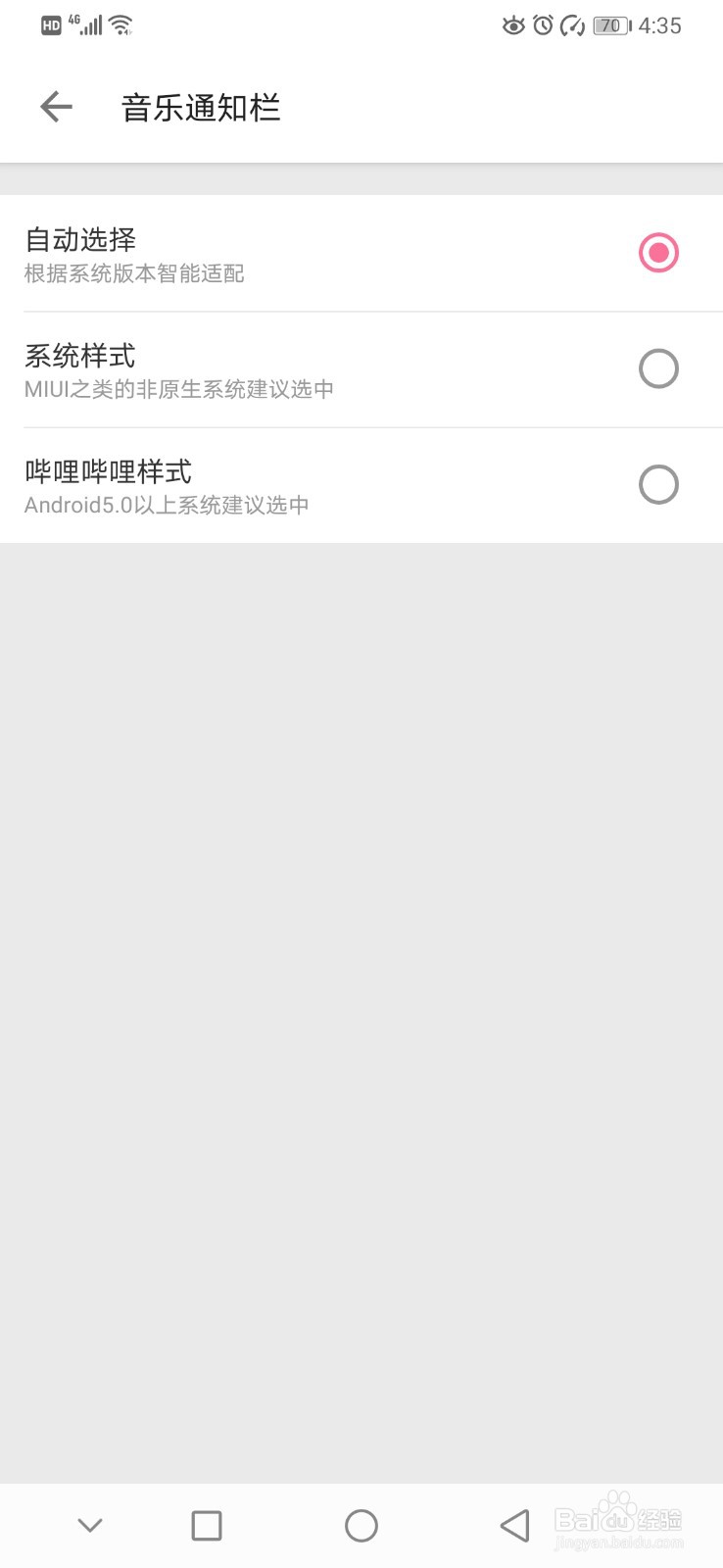Screen dimensions: 723x1568
Task: Tap the data saver icon in status bar
Action: pyautogui.click(x=574, y=25)
